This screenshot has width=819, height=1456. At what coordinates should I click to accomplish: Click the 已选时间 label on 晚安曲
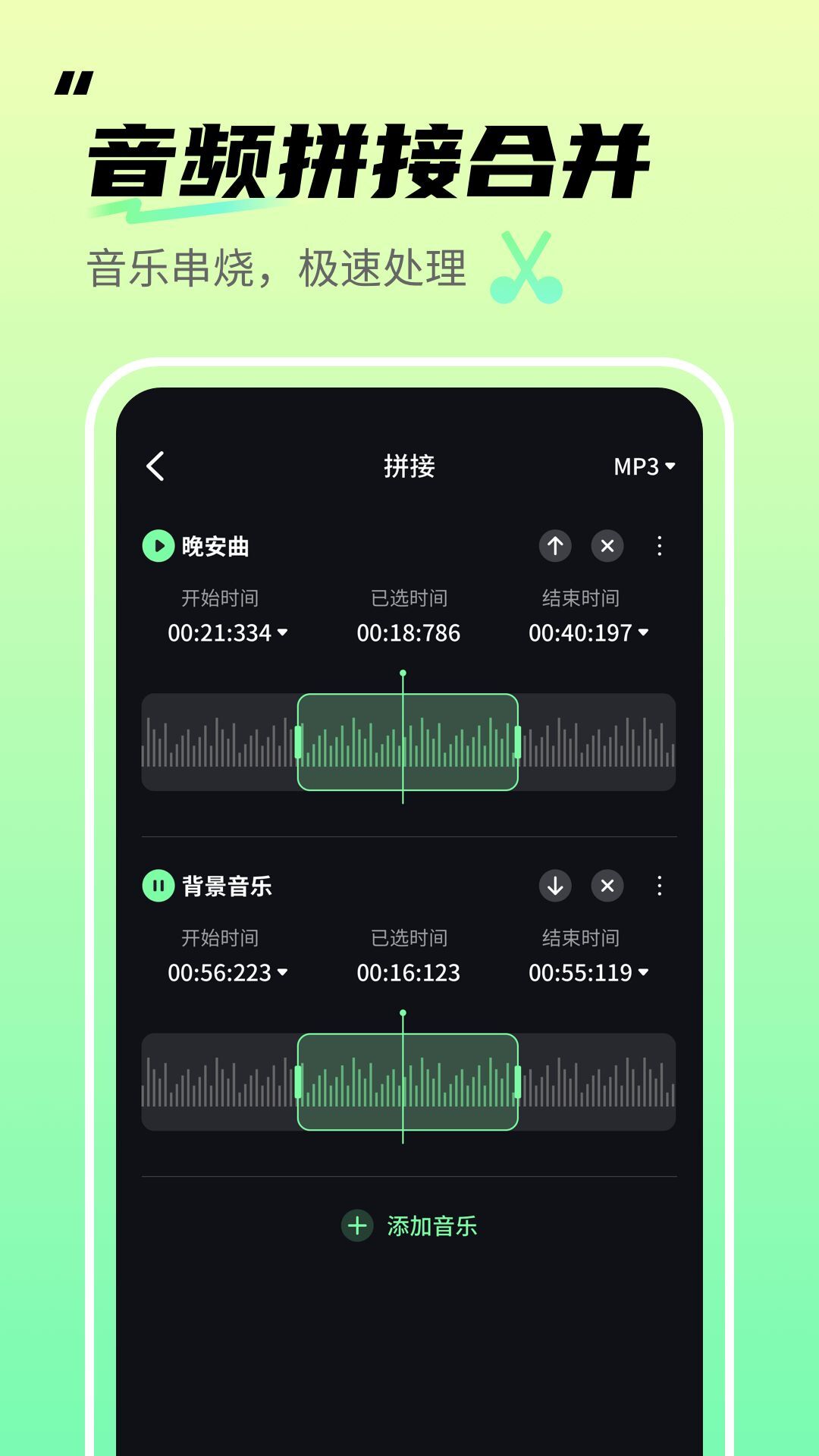408,598
